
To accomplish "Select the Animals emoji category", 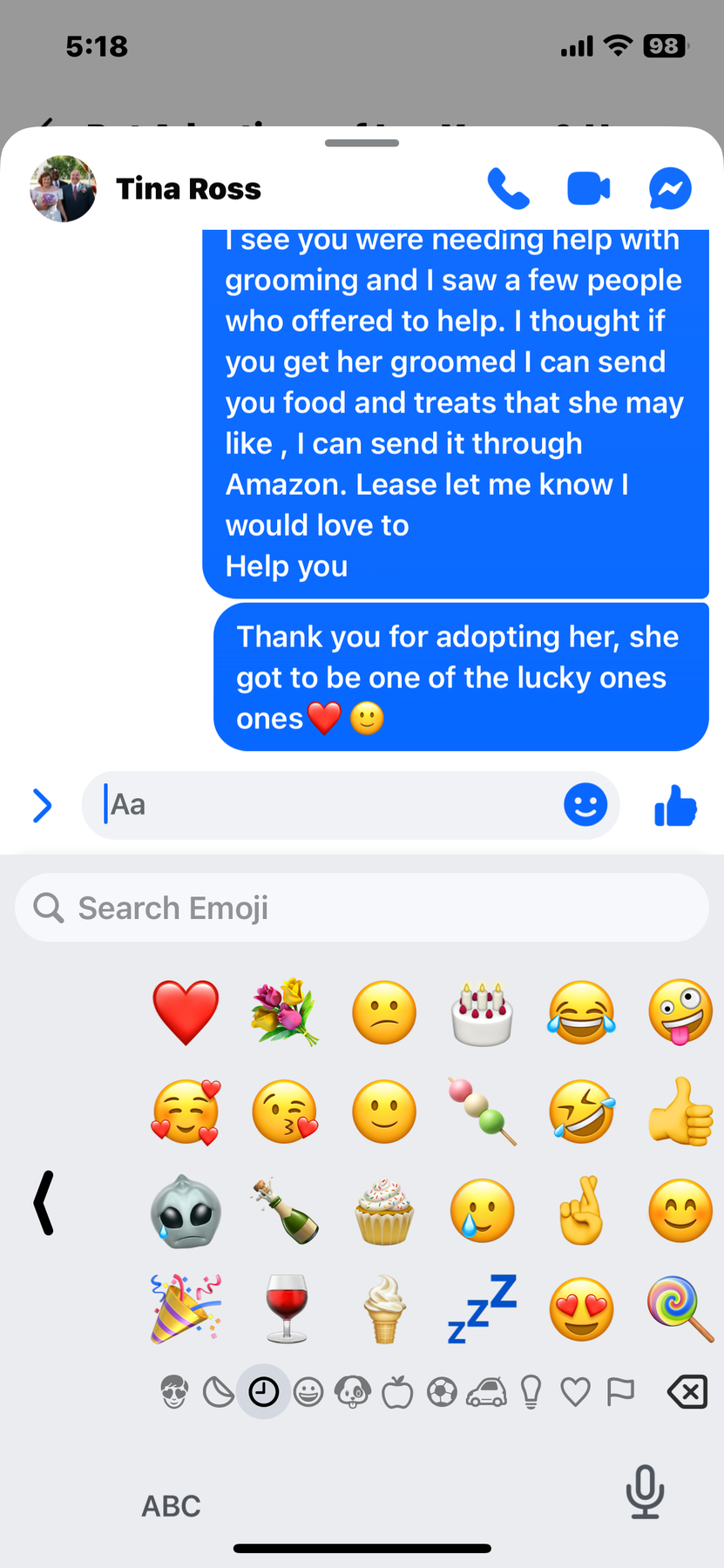I will [352, 1391].
